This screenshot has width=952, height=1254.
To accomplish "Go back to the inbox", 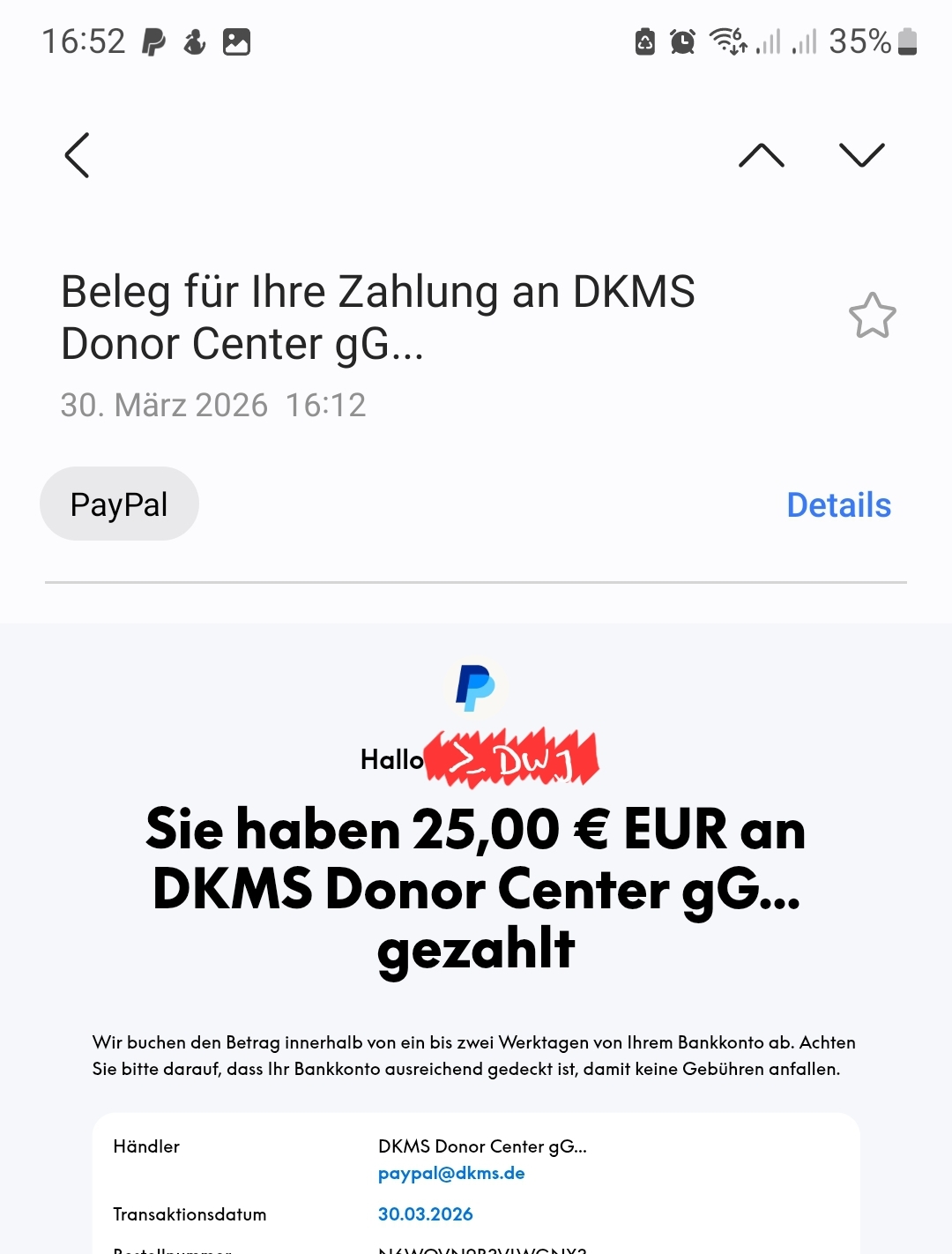I will 78,155.
